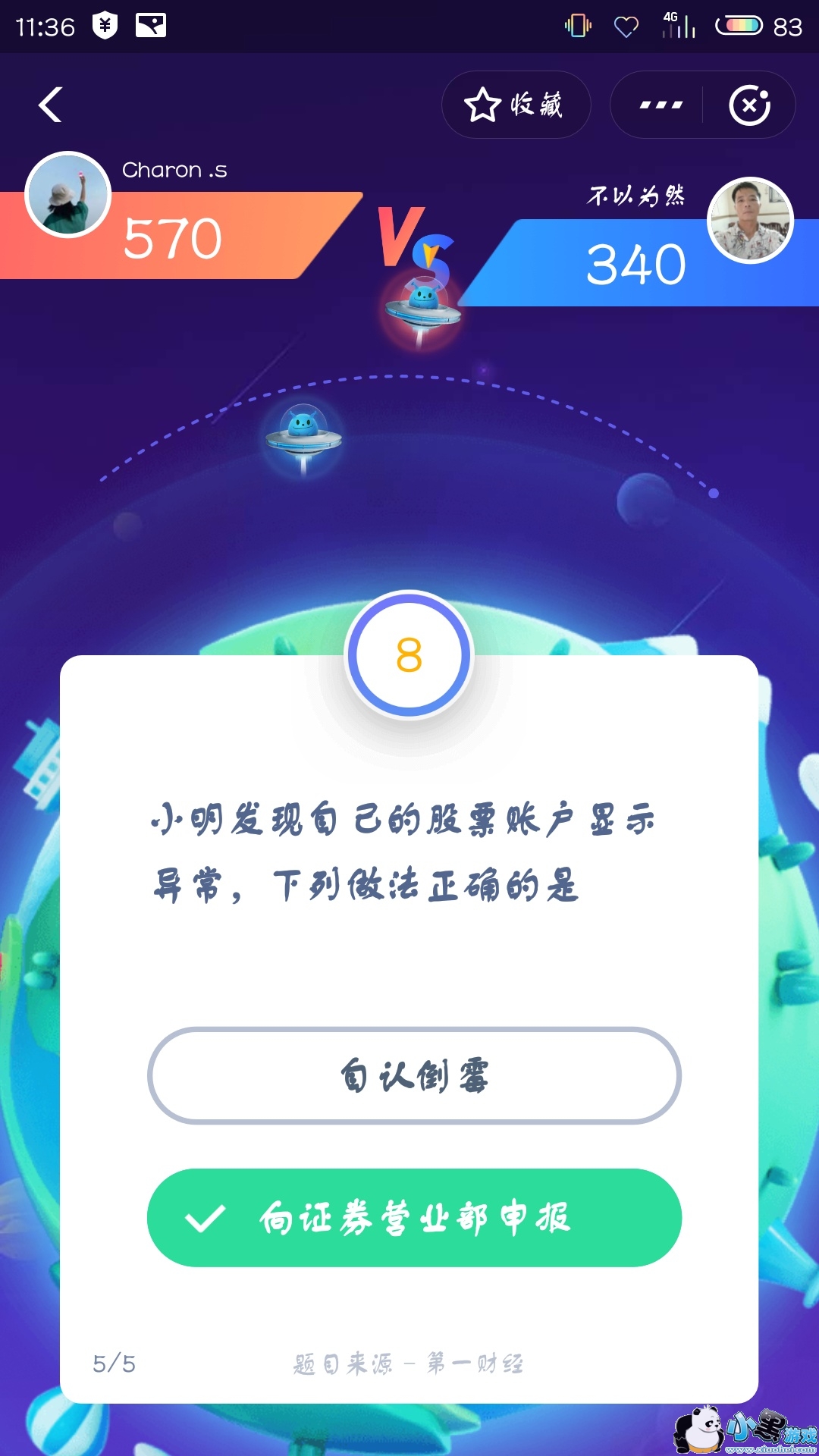Select the answer 向证券营业部申报
This screenshot has height=1456, width=819.
414,1217
